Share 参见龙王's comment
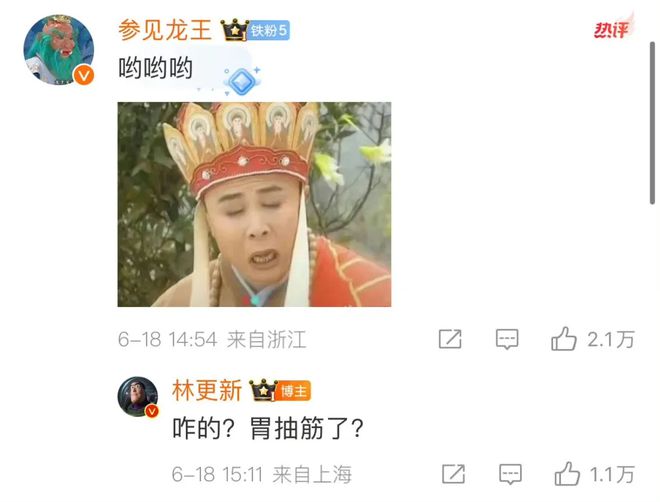660x502 pixels. click(450, 340)
